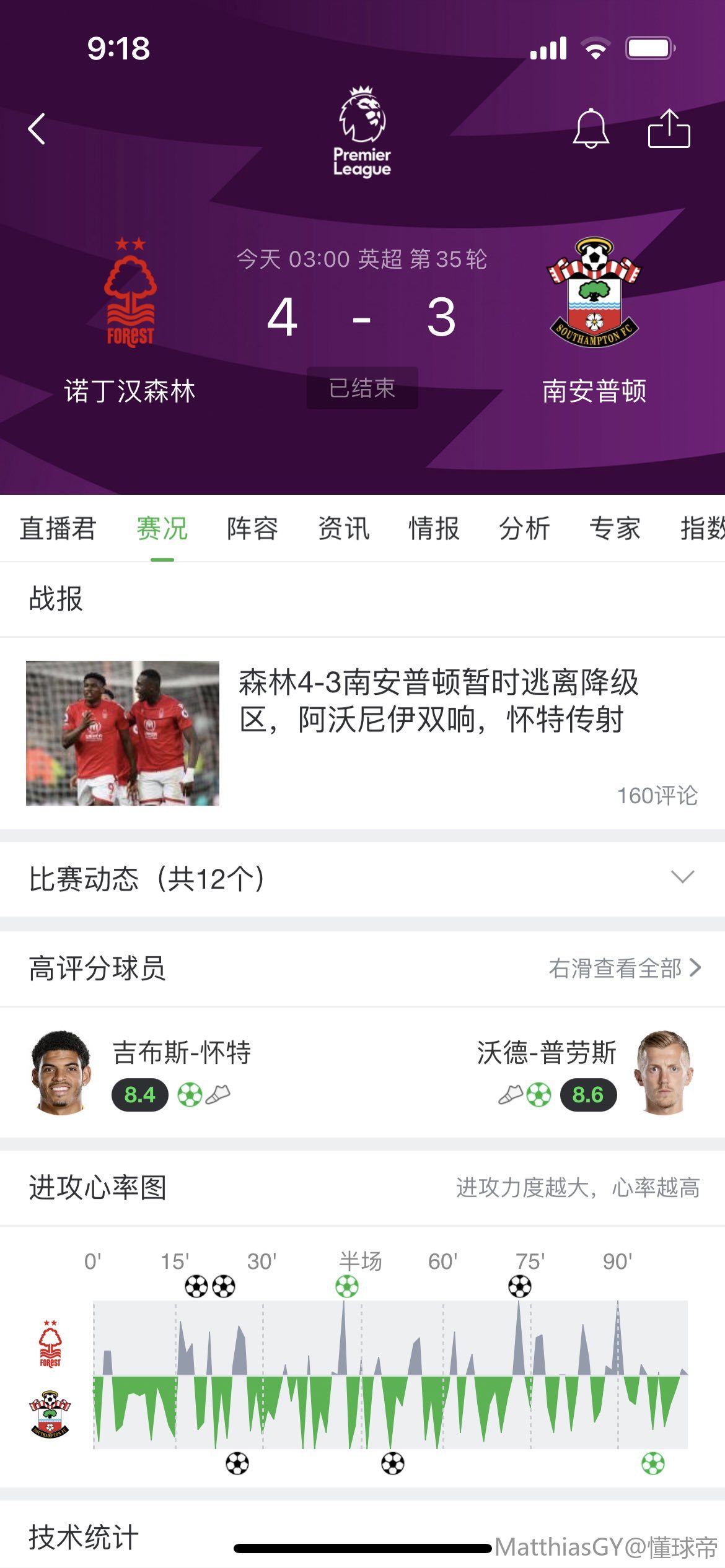
Task: Open player 吉布斯-怀特's profile
Action: (x=62, y=1073)
